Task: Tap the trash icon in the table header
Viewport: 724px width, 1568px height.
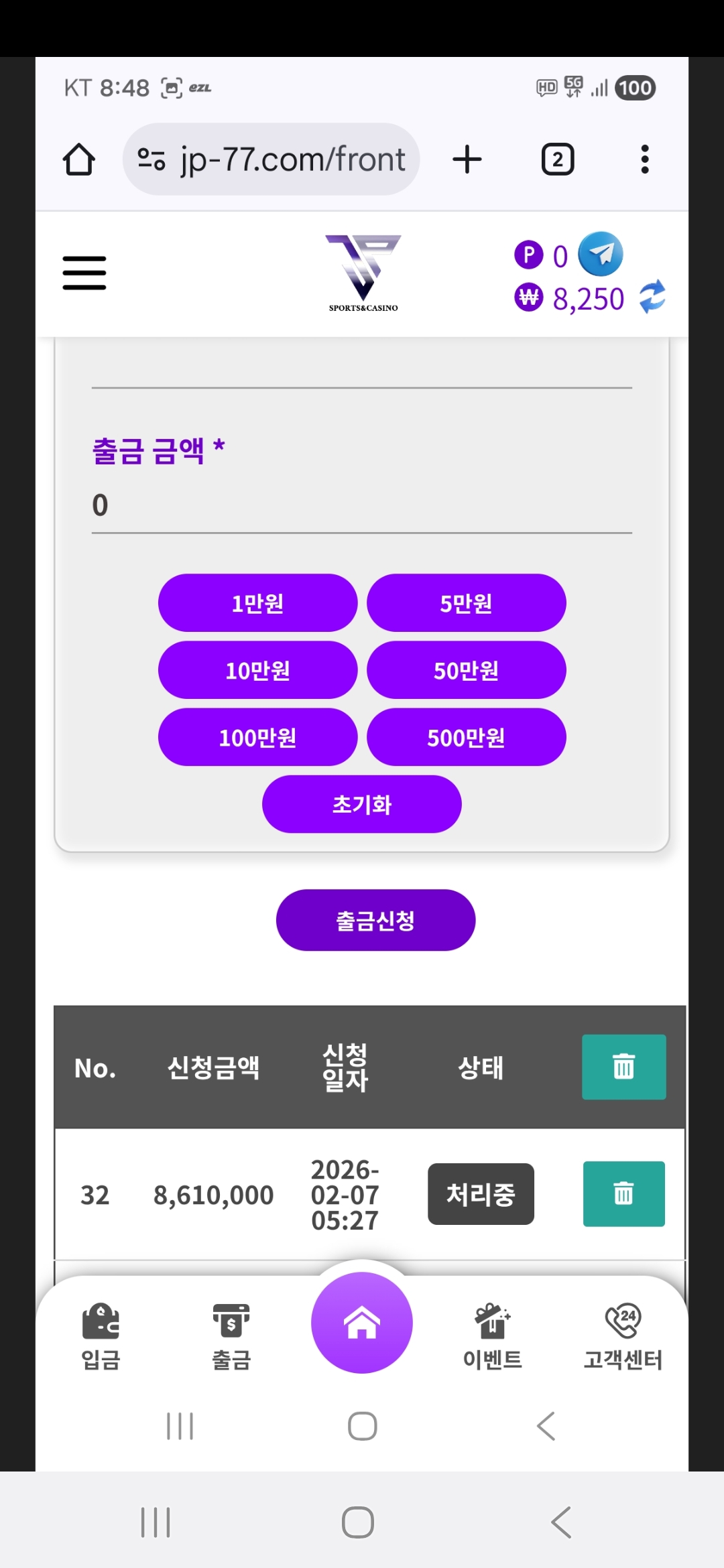Action: (623, 1067)
